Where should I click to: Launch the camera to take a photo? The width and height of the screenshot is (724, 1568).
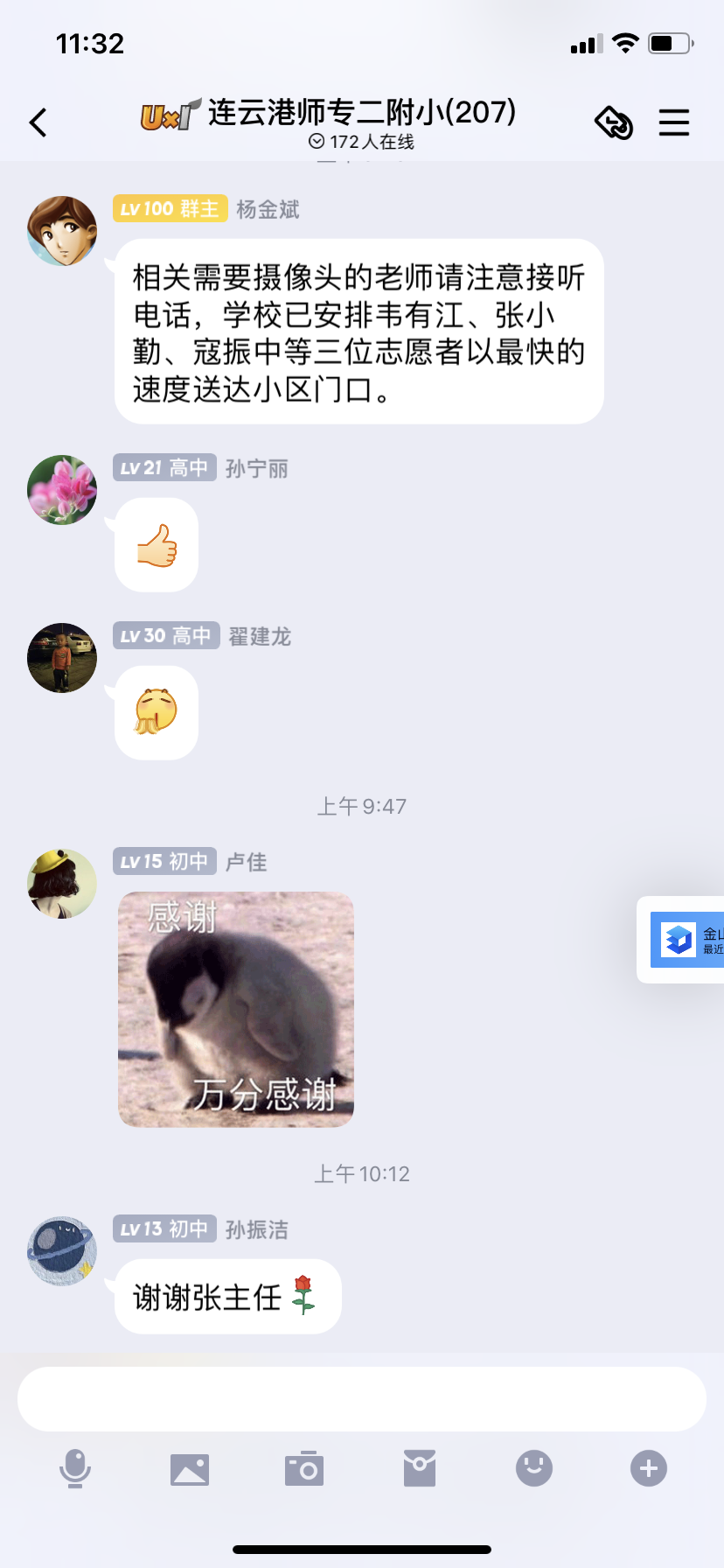tap(304, 1469)
